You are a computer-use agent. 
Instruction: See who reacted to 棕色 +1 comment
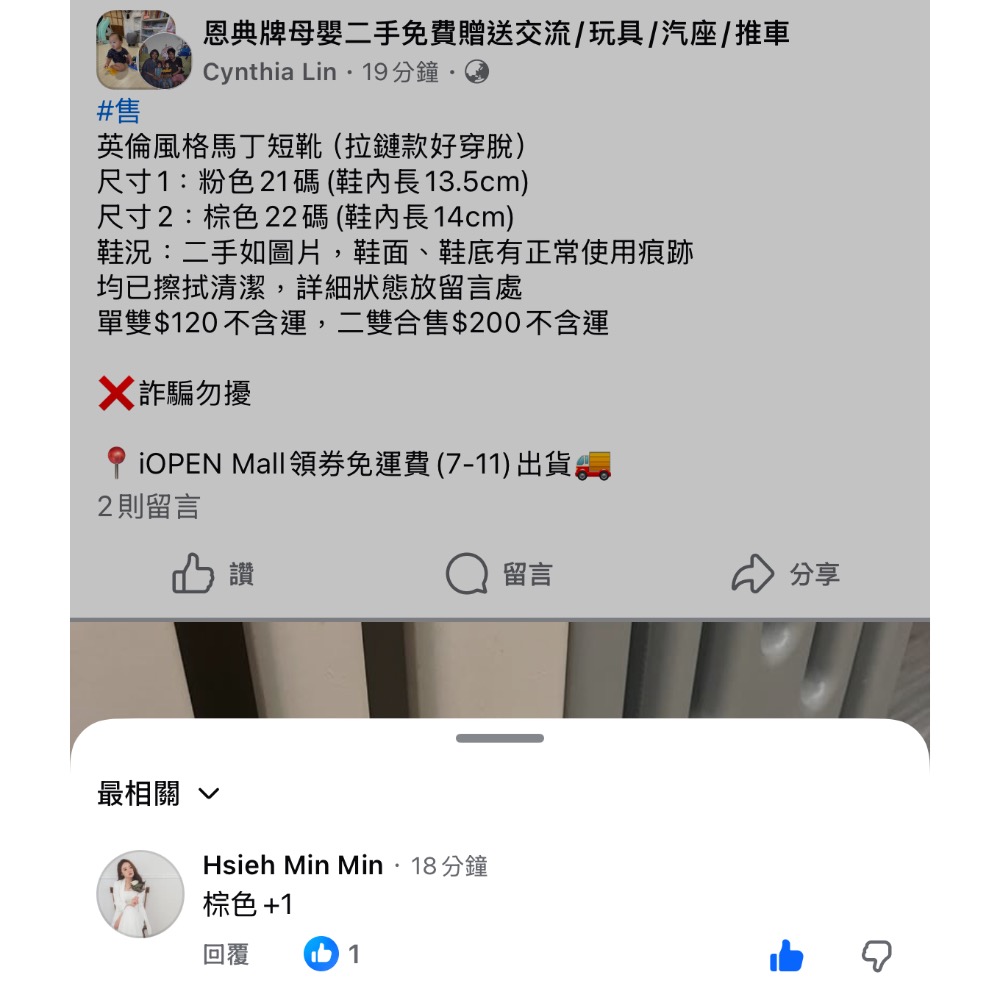(331, 954)
